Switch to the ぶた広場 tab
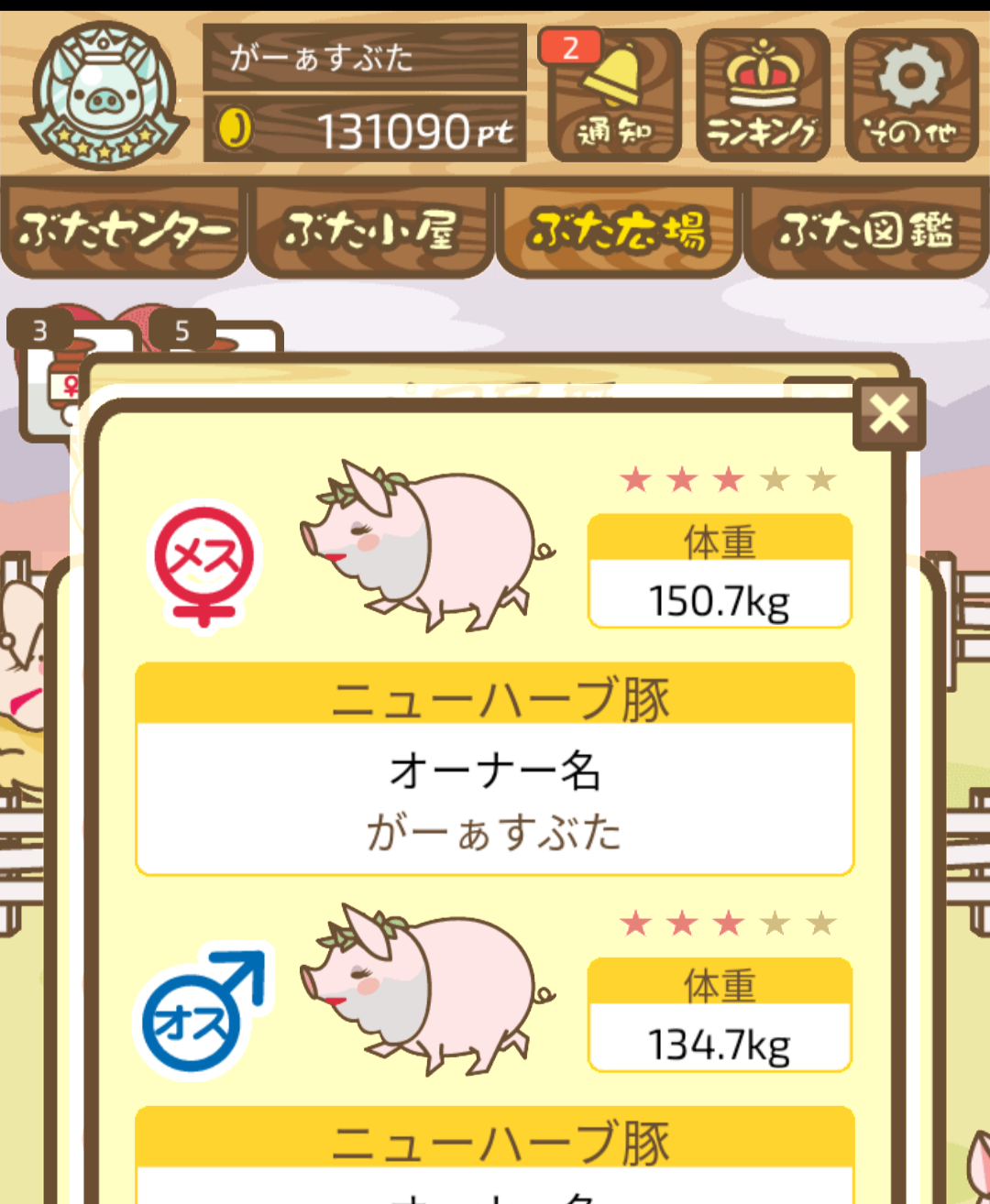The height and width of the screenshot is (1204, 990). (x=619, y=231)
